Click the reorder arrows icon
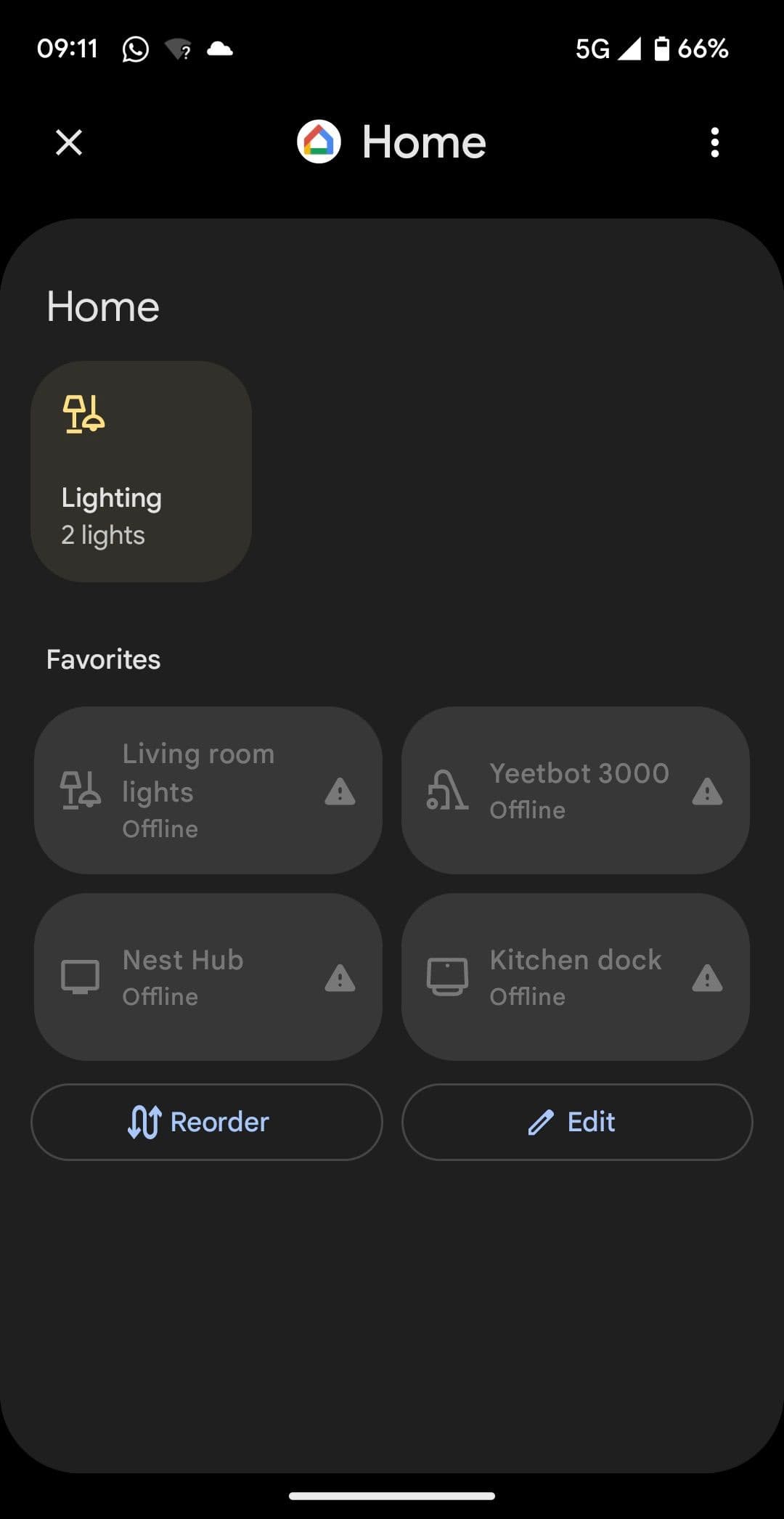The image size is (784, 1519). coord(147,1123)
